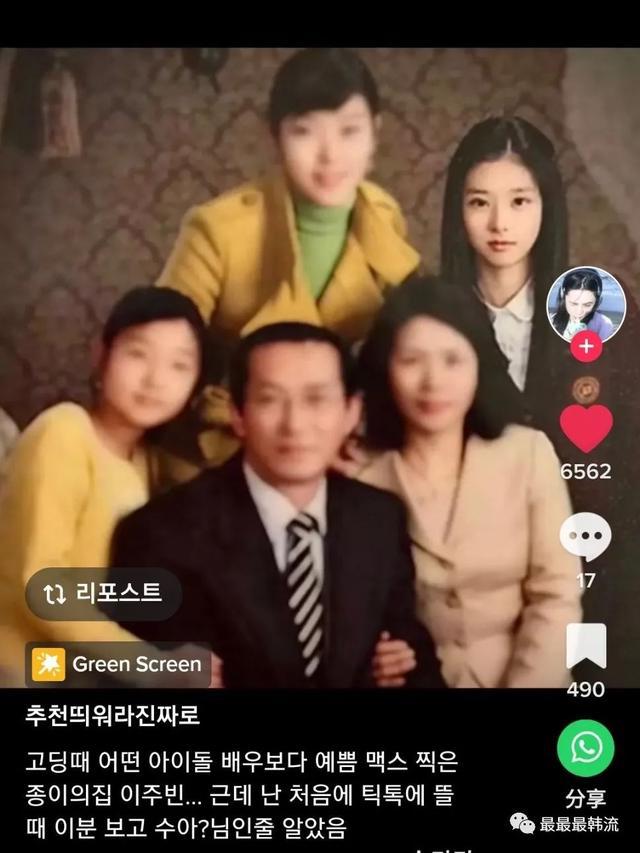Follow the creator with the plus button
This screenshot has width=640, height=853.
(x=585, y=348)
